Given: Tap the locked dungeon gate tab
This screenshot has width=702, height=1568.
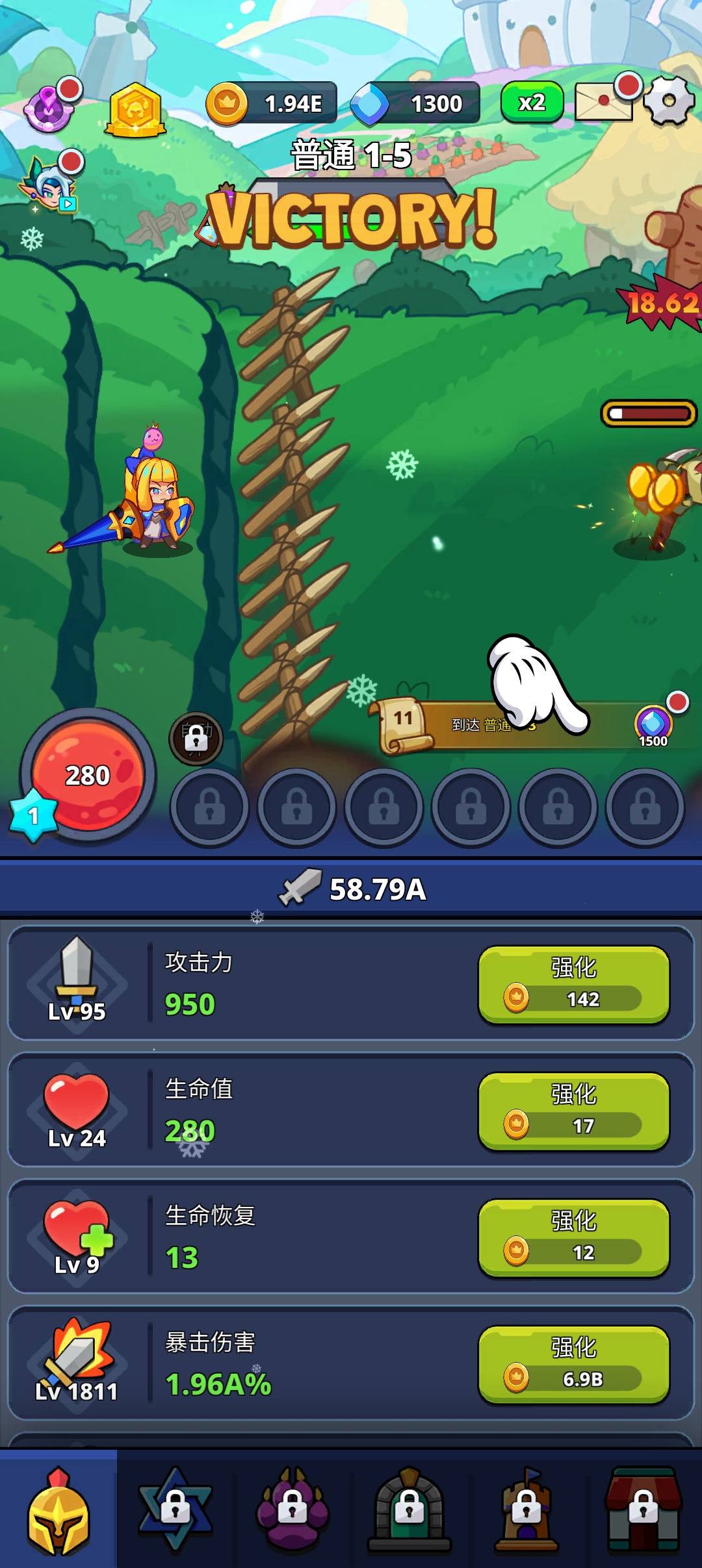Looking at the screenshot, I should (x=409, y=1508).
